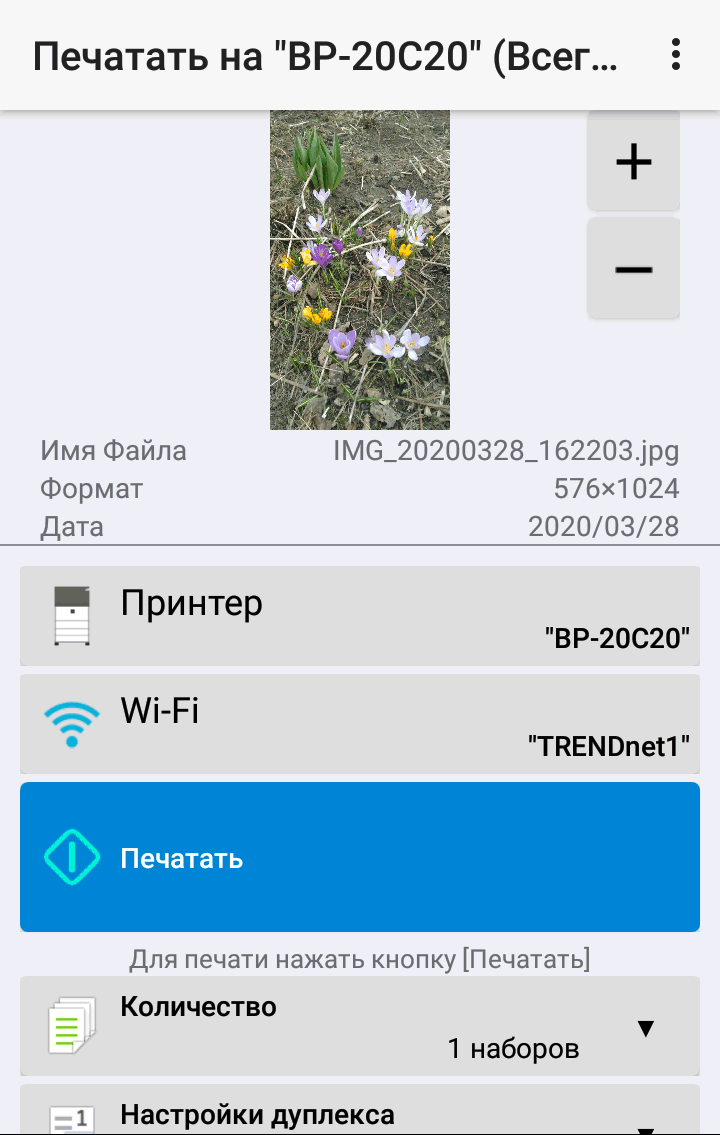Viewport: 720px width, 1135px height.
Task: Tap the flower photo preview
Action: (360, 270)
